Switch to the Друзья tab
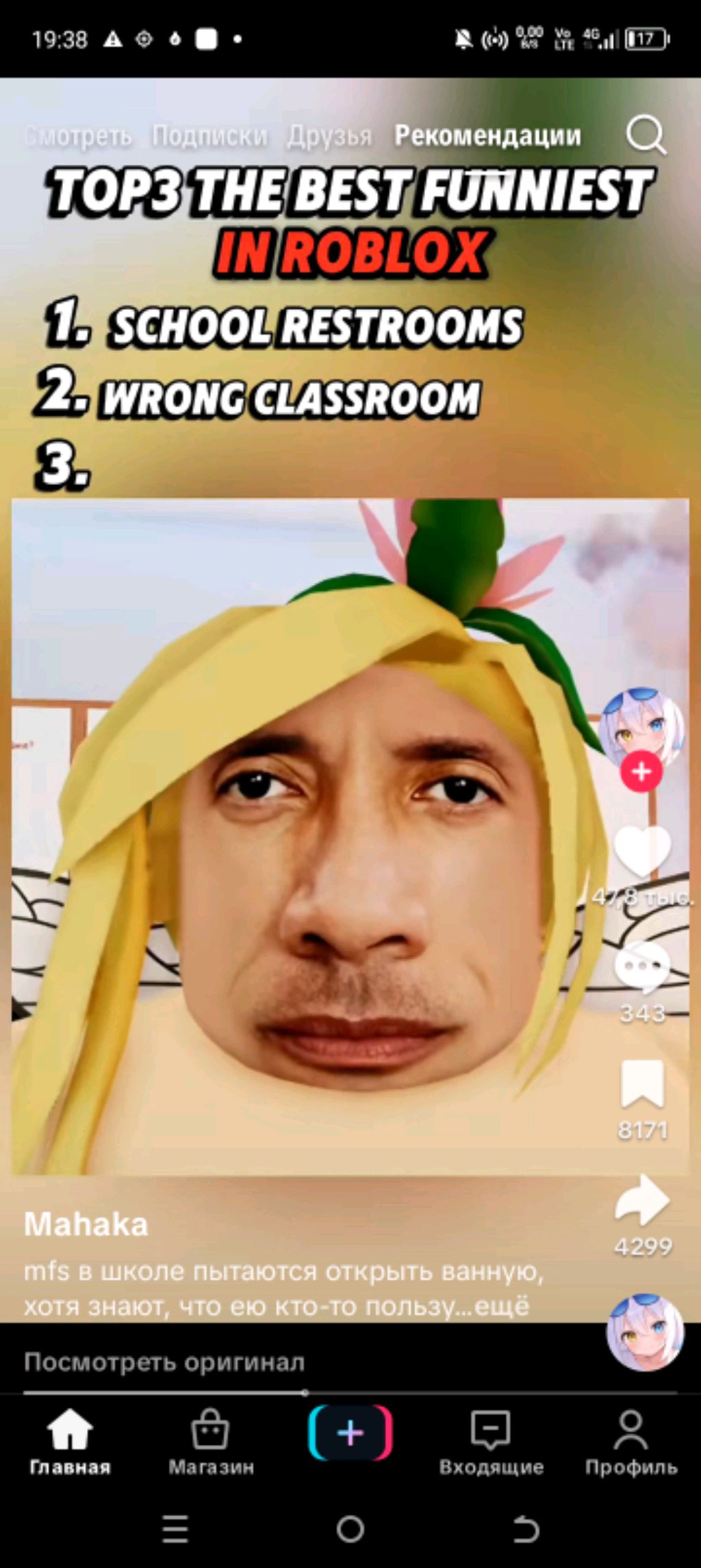Image resolution: width=701 pixels, height=1568 pixels. [x=329, y=136]
